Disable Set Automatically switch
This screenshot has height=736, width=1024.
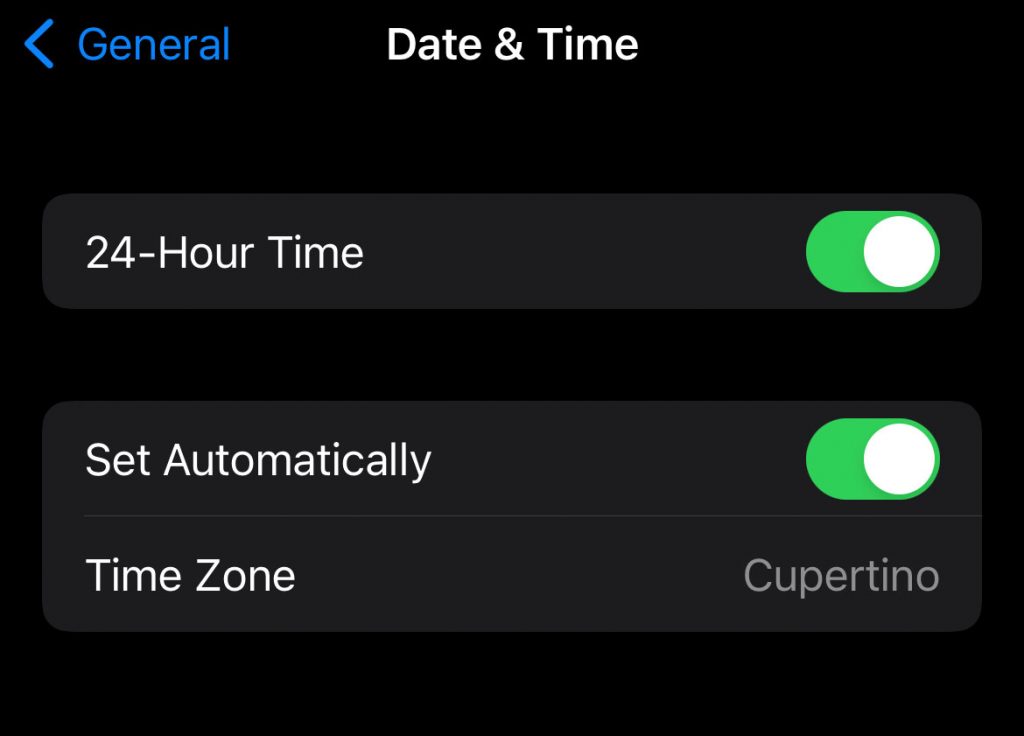pos(872,459)
